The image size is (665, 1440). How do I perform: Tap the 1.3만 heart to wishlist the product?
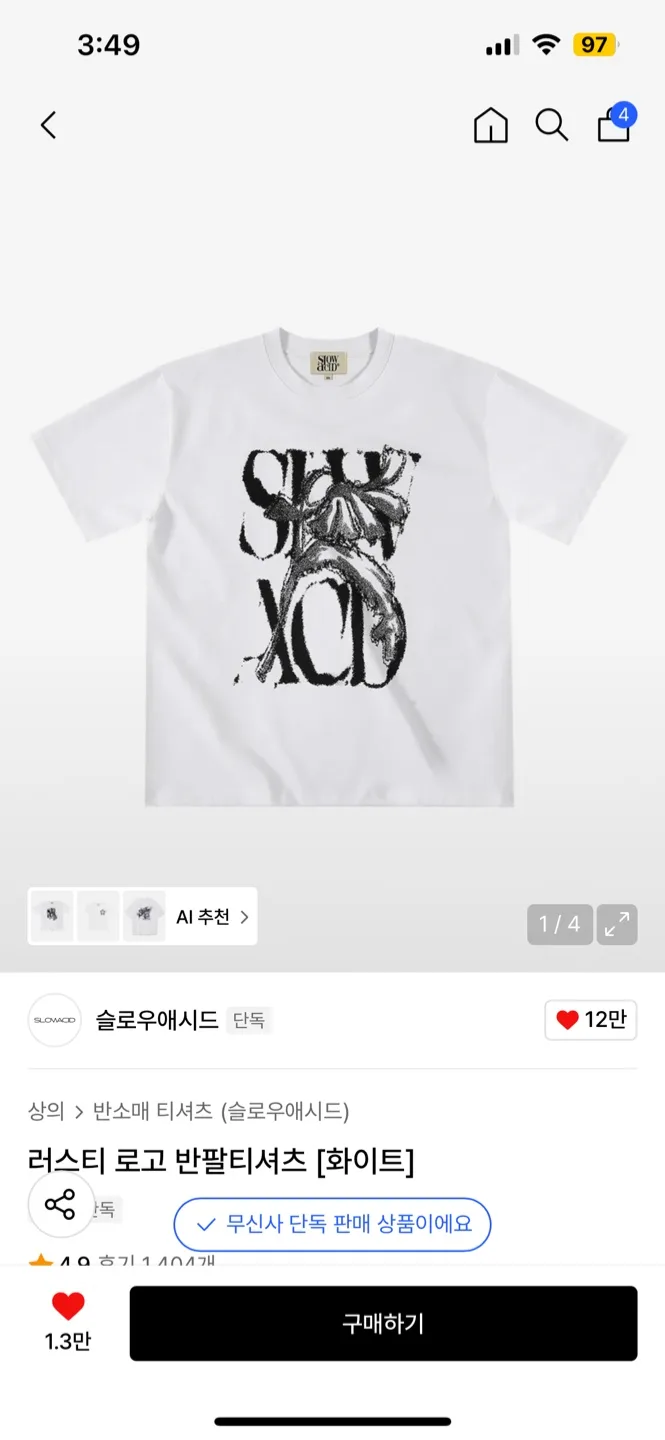pyautogui.click(x=68, y=1320)
